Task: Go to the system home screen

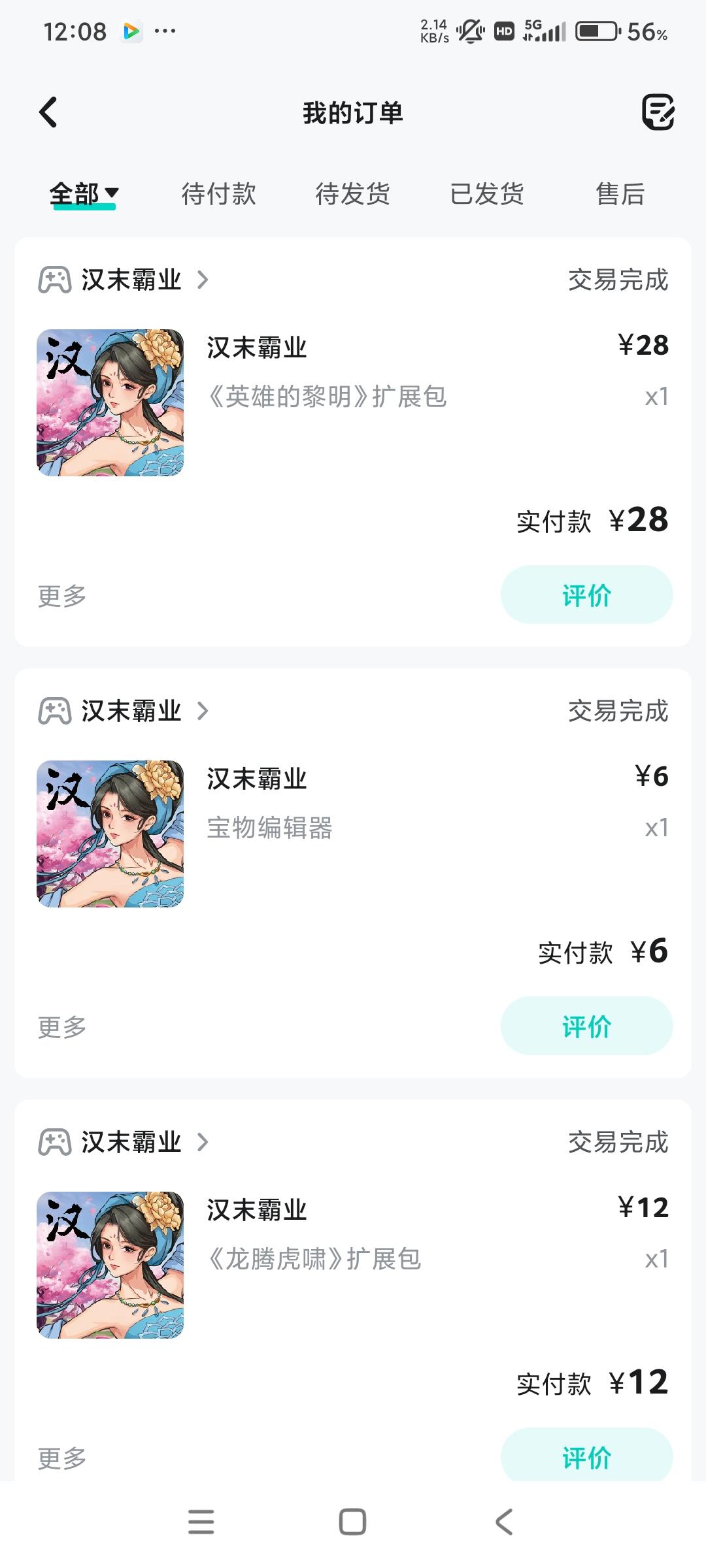Action: (352, 1522)
